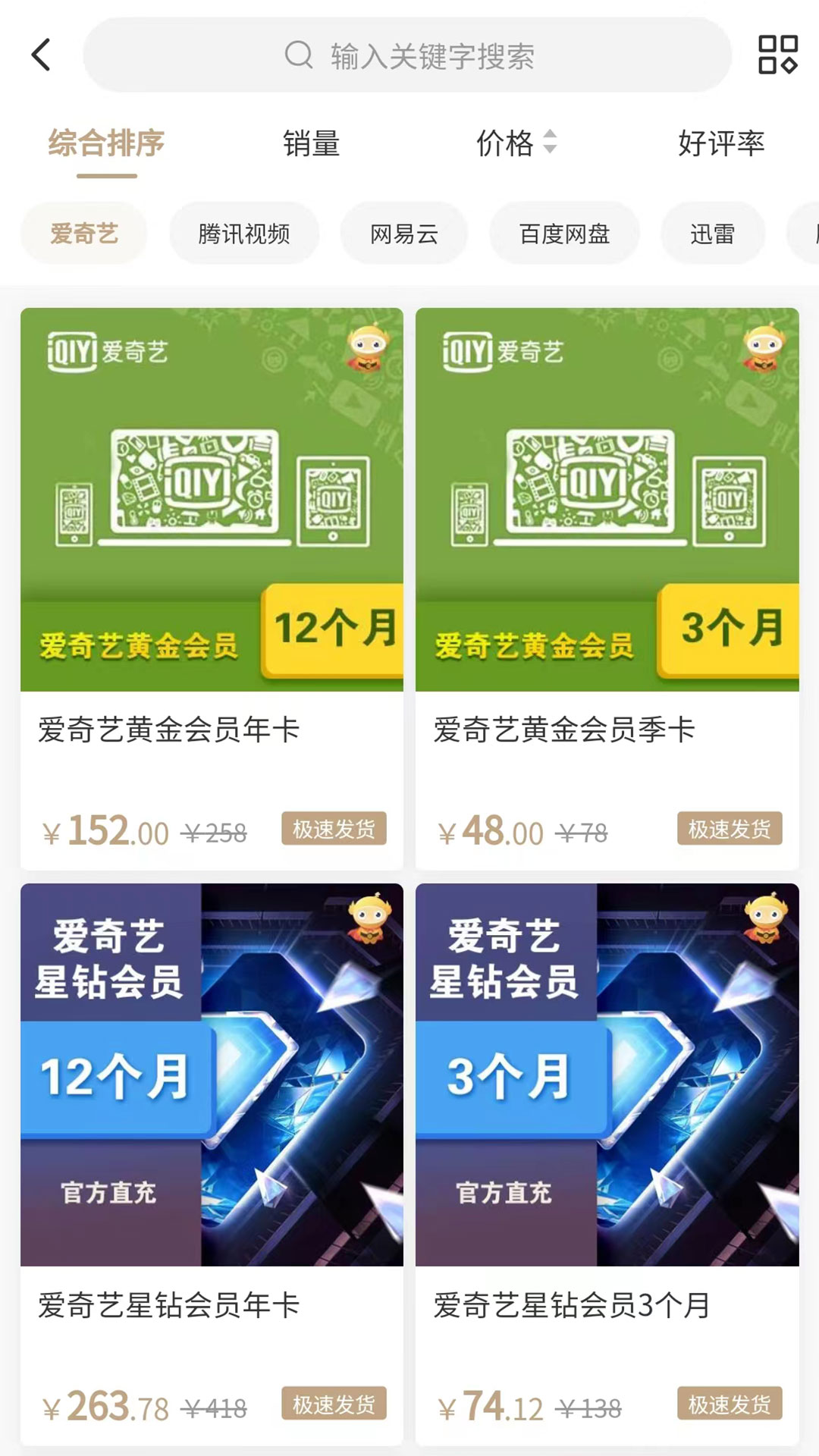The width and height of the screenshot is (819, 1456).
Task: Open 爱奇艺星钻会员年卡 product card
Action: tap(212, 1164)
